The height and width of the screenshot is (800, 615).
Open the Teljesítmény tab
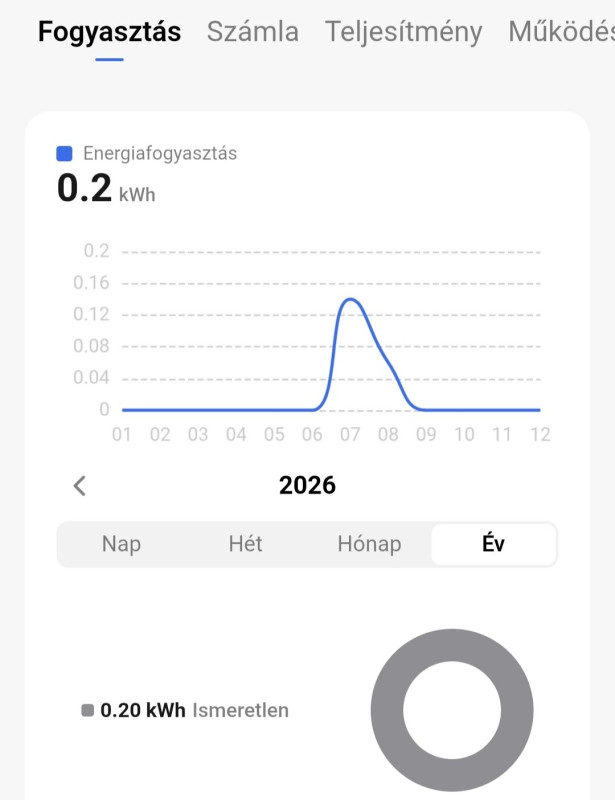pos(403,33)
